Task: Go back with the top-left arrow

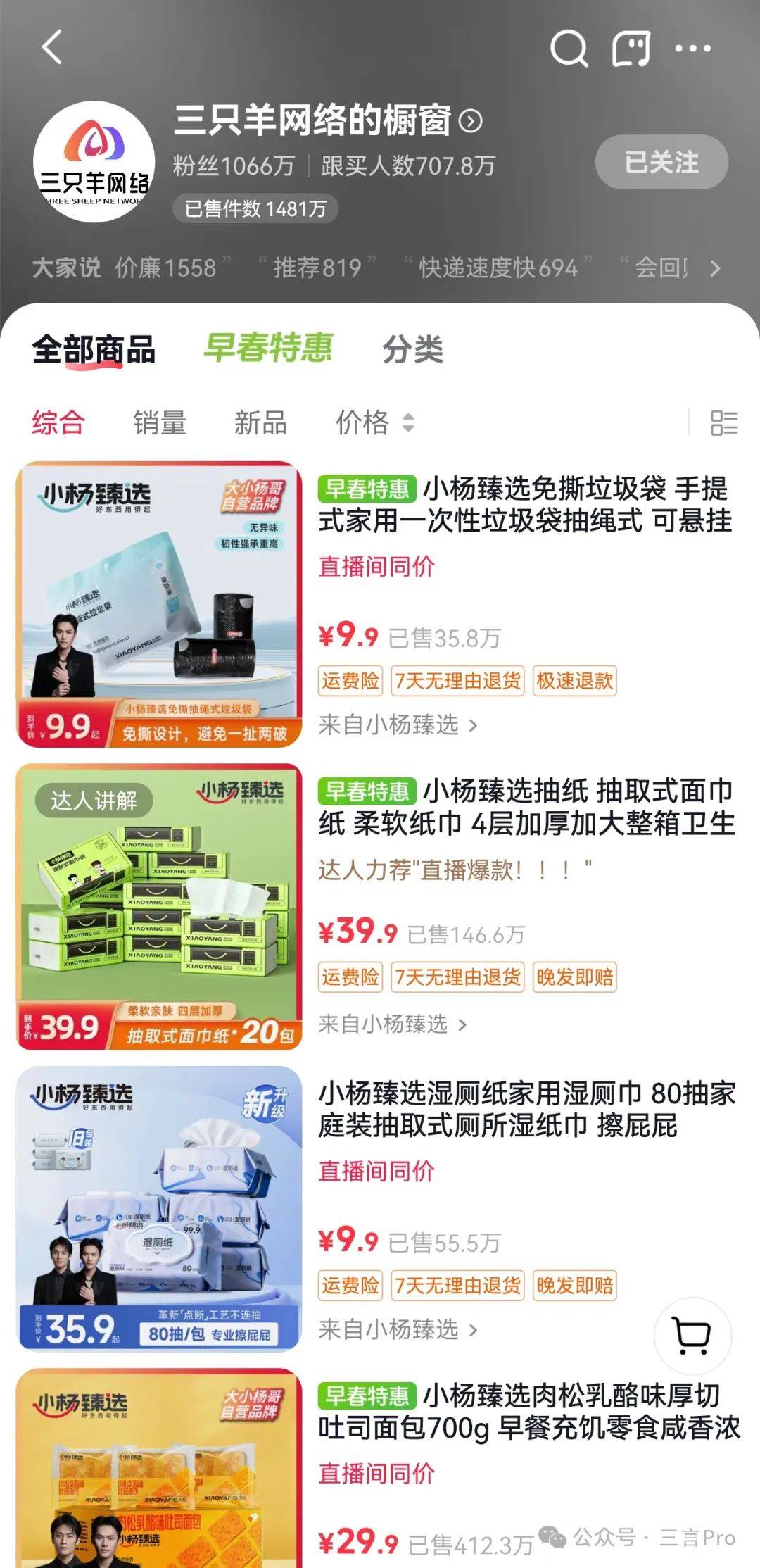Action: coord(53,48)
